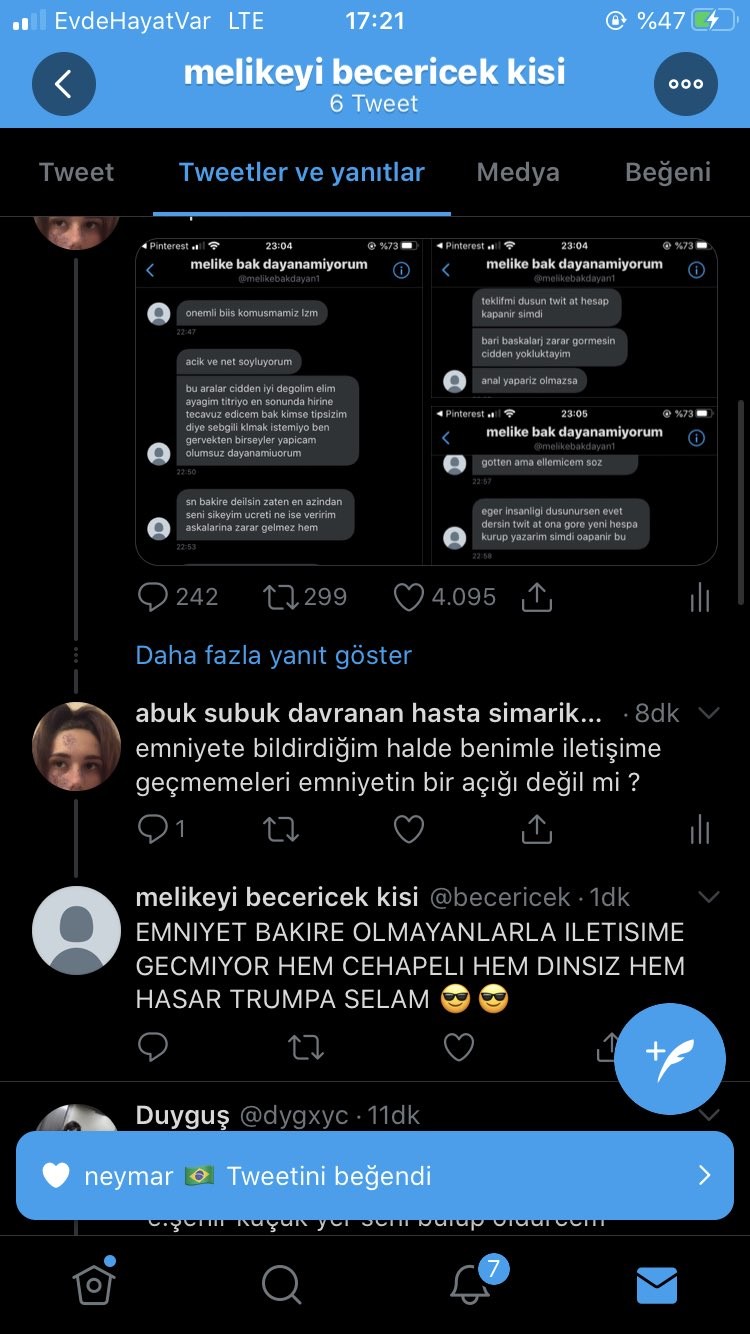Like the tweet with 4.095 likes
The image size is (750, 1334).
point(444,597)
